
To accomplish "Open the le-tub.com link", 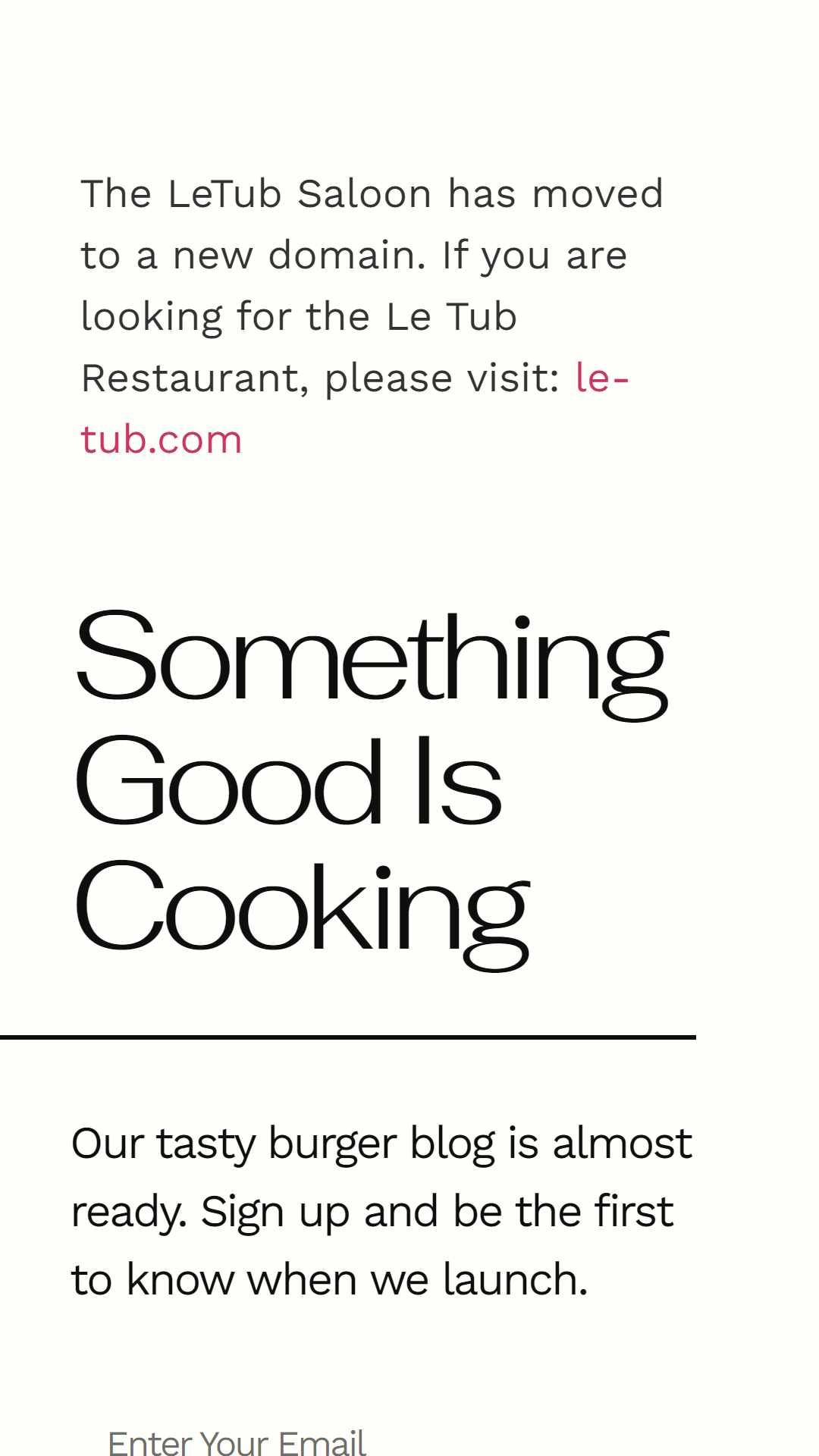I will pyautogui.click(x=162, y=439).
